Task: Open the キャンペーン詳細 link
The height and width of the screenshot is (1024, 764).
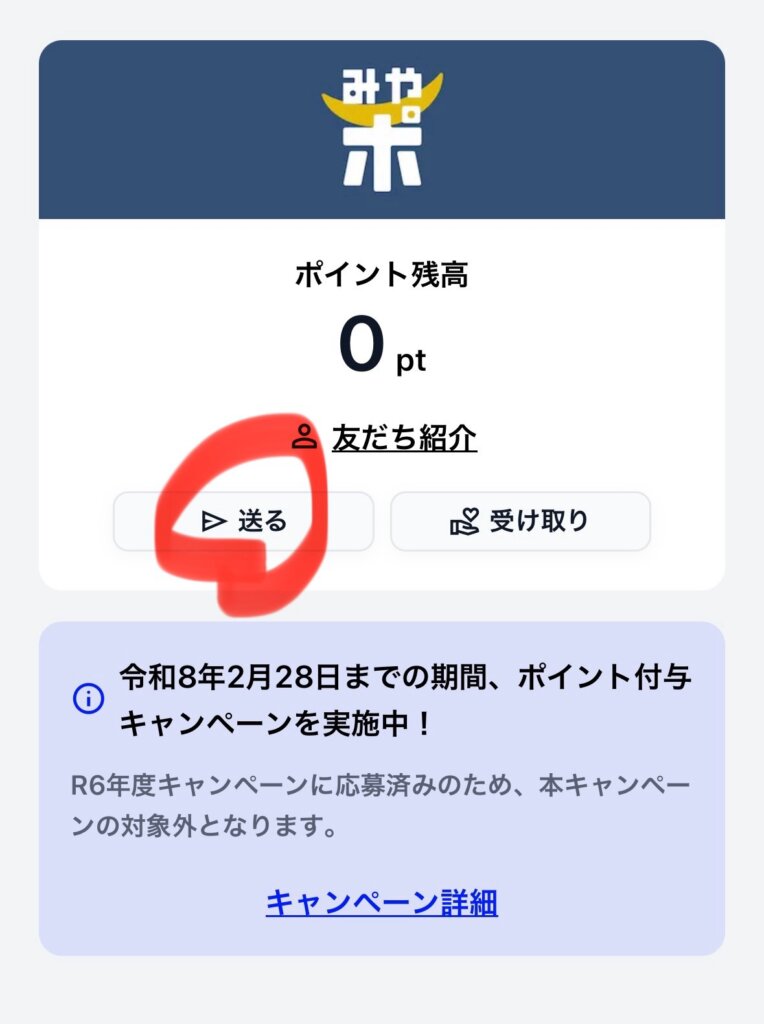Action: pos(382,903)
